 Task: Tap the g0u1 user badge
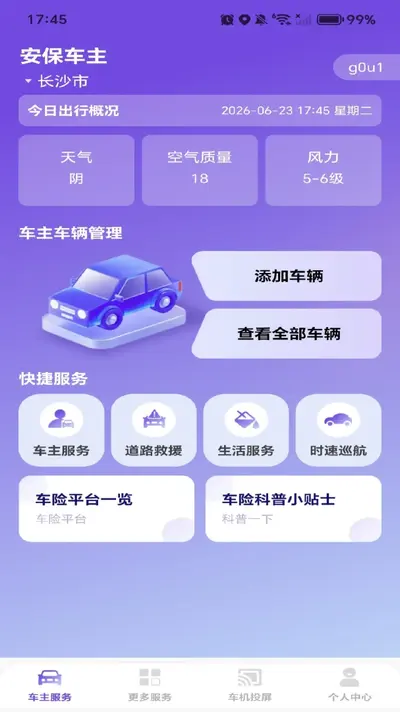(366, 68)
